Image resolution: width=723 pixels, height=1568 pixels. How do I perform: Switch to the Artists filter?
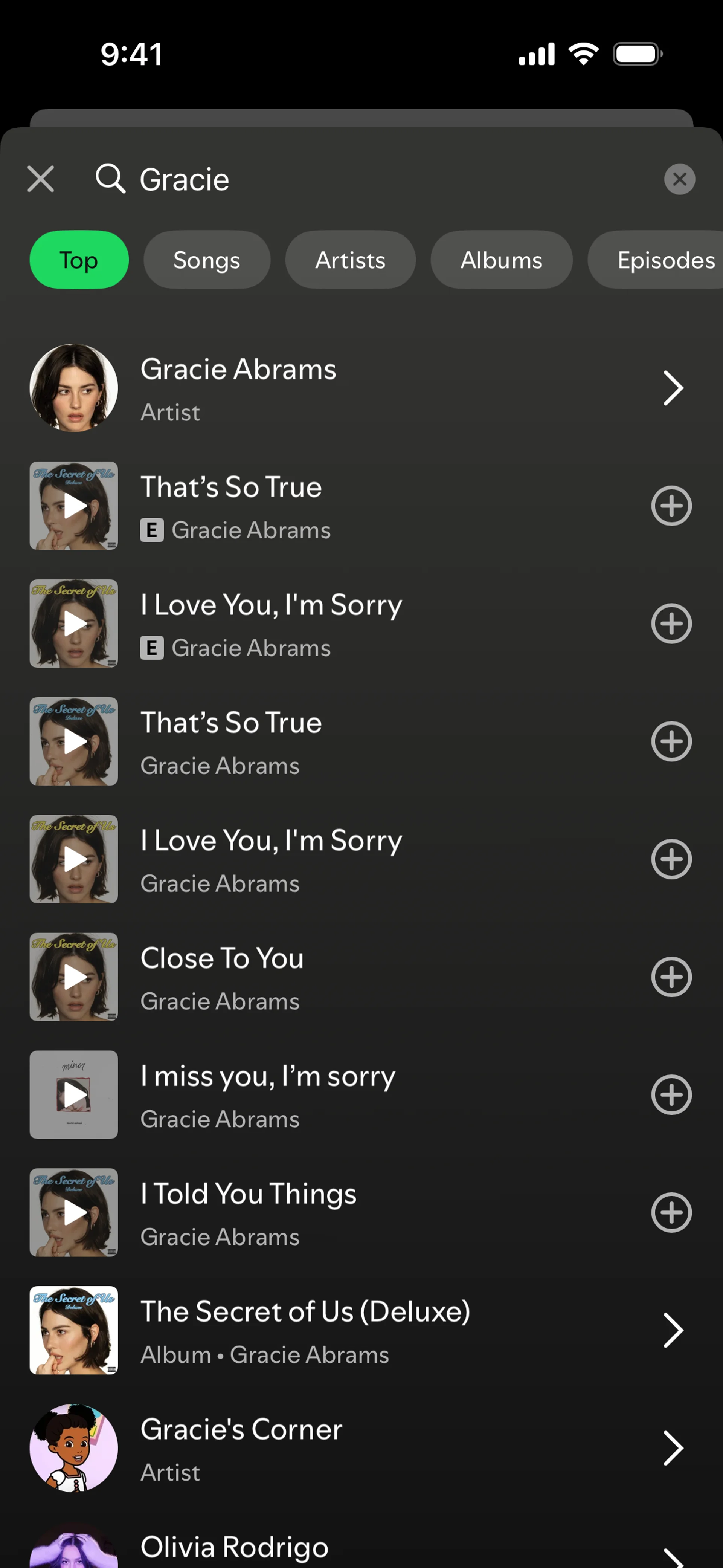[x=350, y=260]
